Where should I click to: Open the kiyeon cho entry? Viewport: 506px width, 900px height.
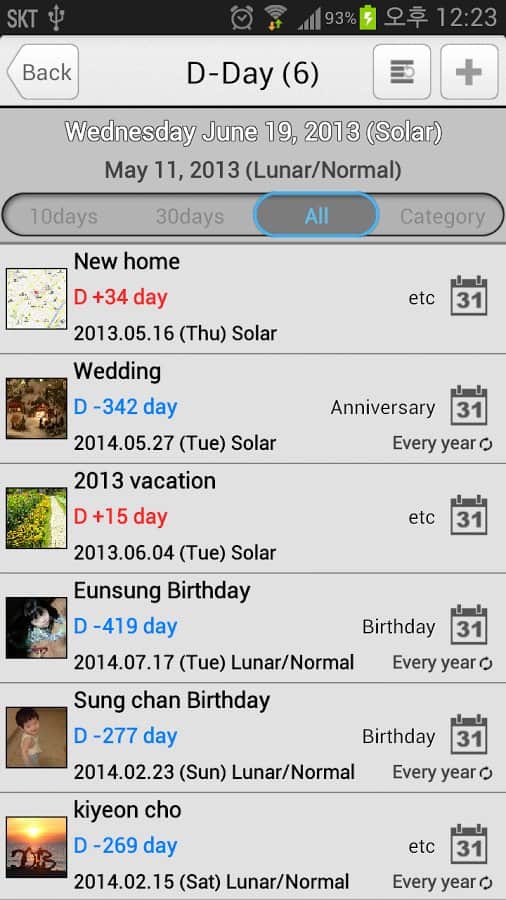click(x=253, y=847)
